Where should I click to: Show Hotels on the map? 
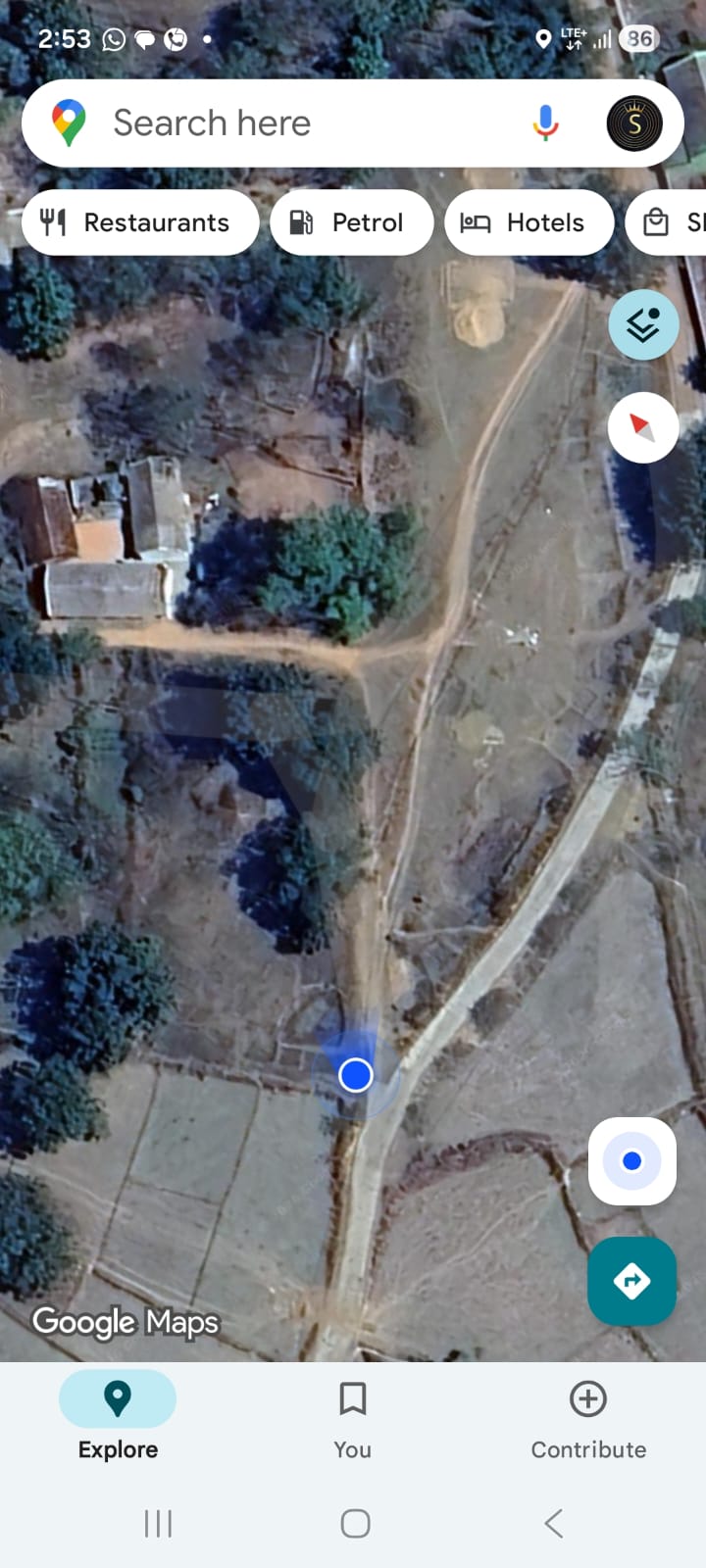tap(529, 222)
